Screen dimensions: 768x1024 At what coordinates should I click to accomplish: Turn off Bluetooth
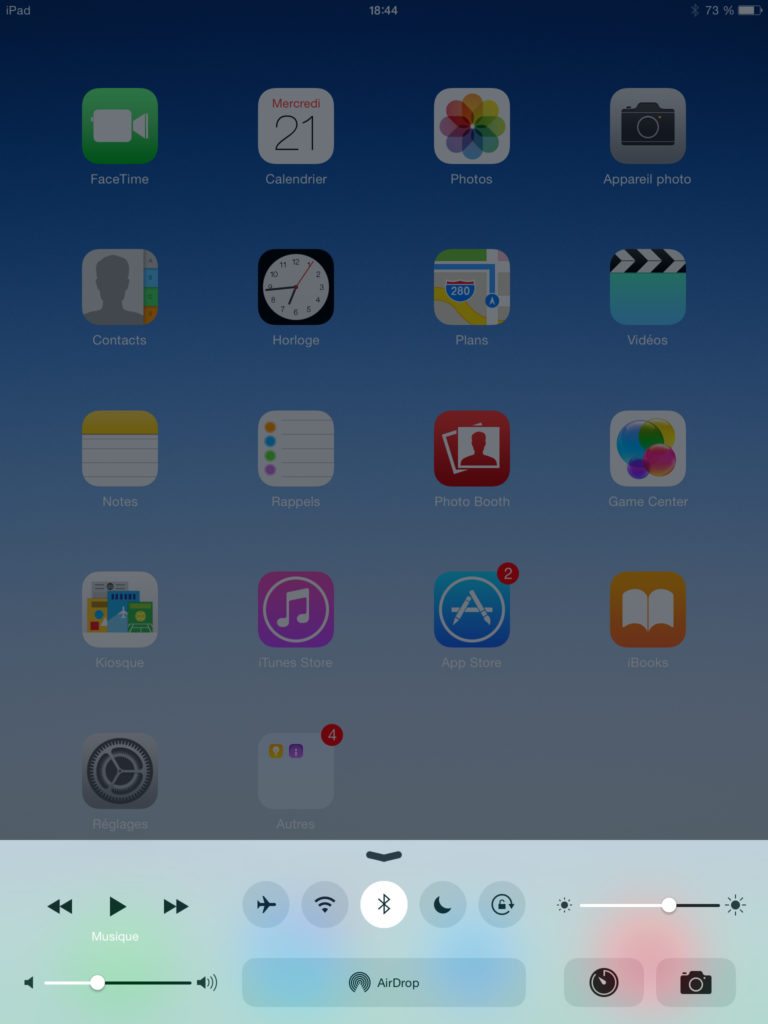tap(384, 905)
